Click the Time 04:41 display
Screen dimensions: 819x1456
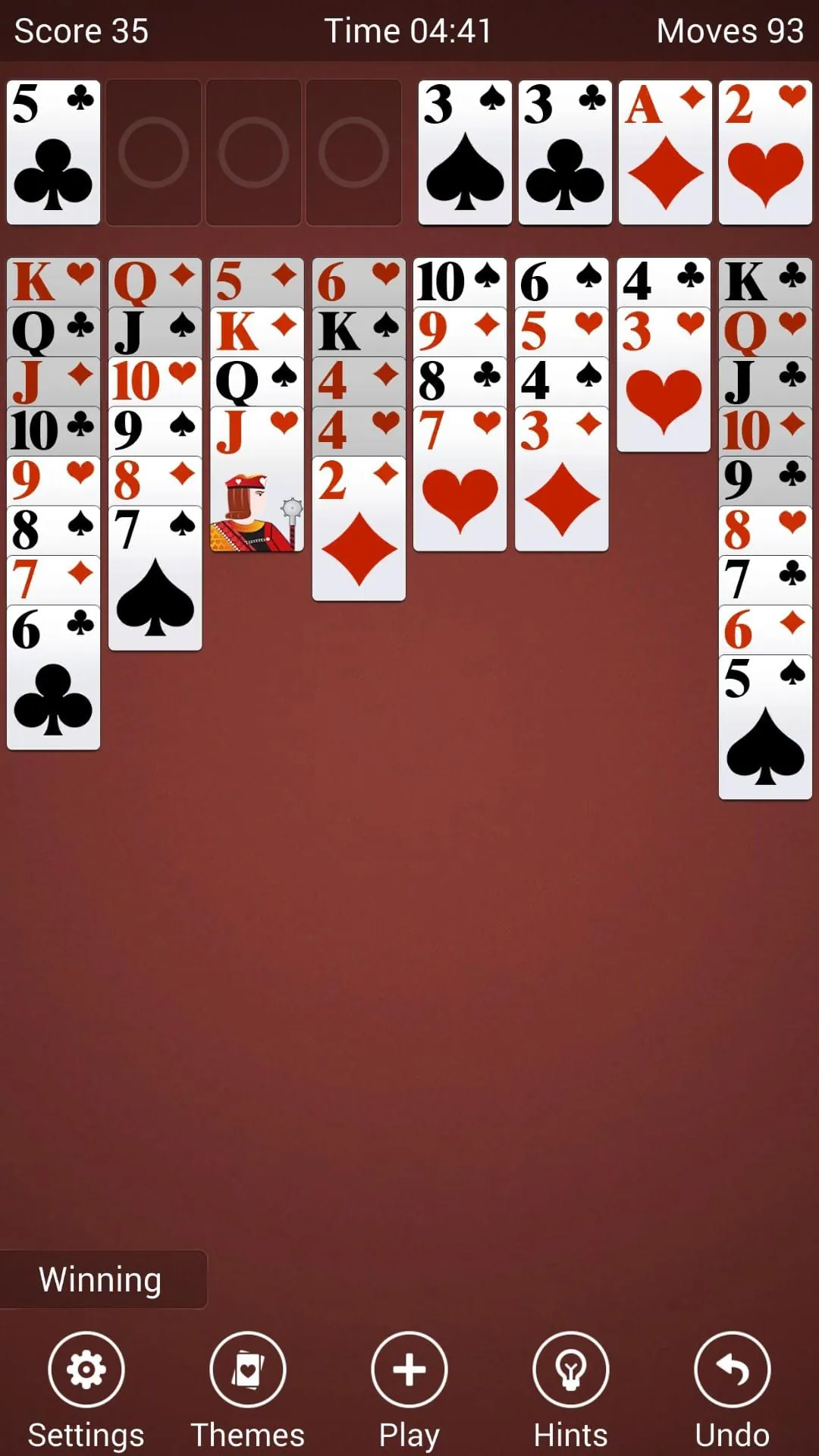coord(408,30)
